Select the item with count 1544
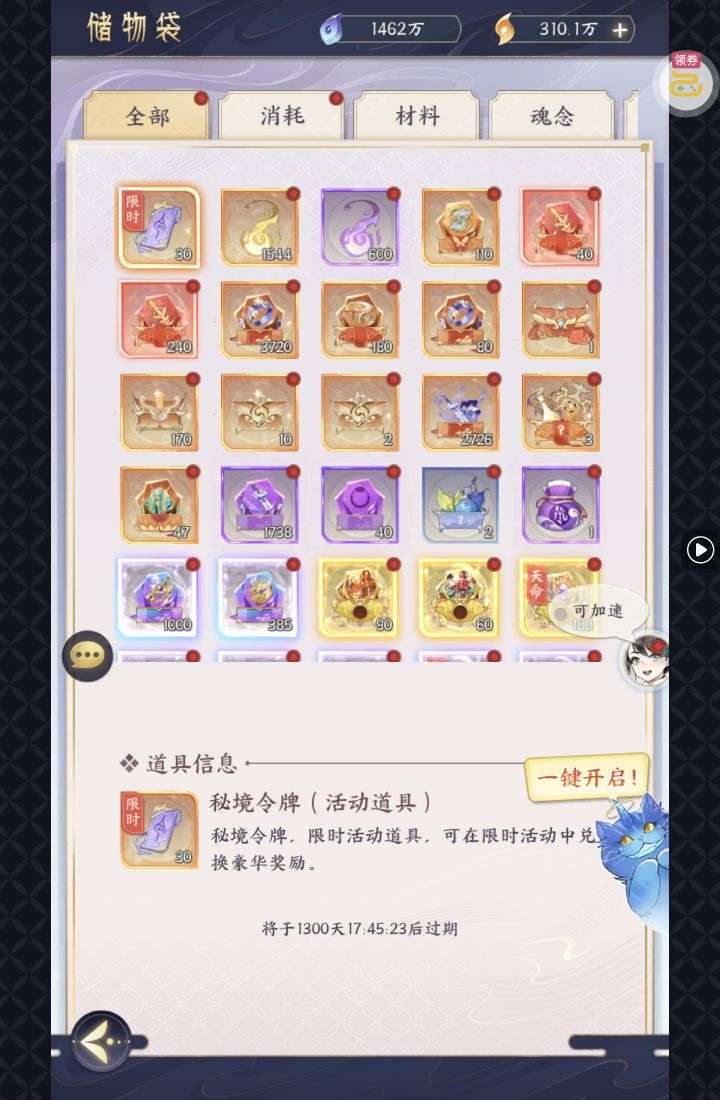The height and width of the screenshot is (1100, 720). (x=259, y=227)
